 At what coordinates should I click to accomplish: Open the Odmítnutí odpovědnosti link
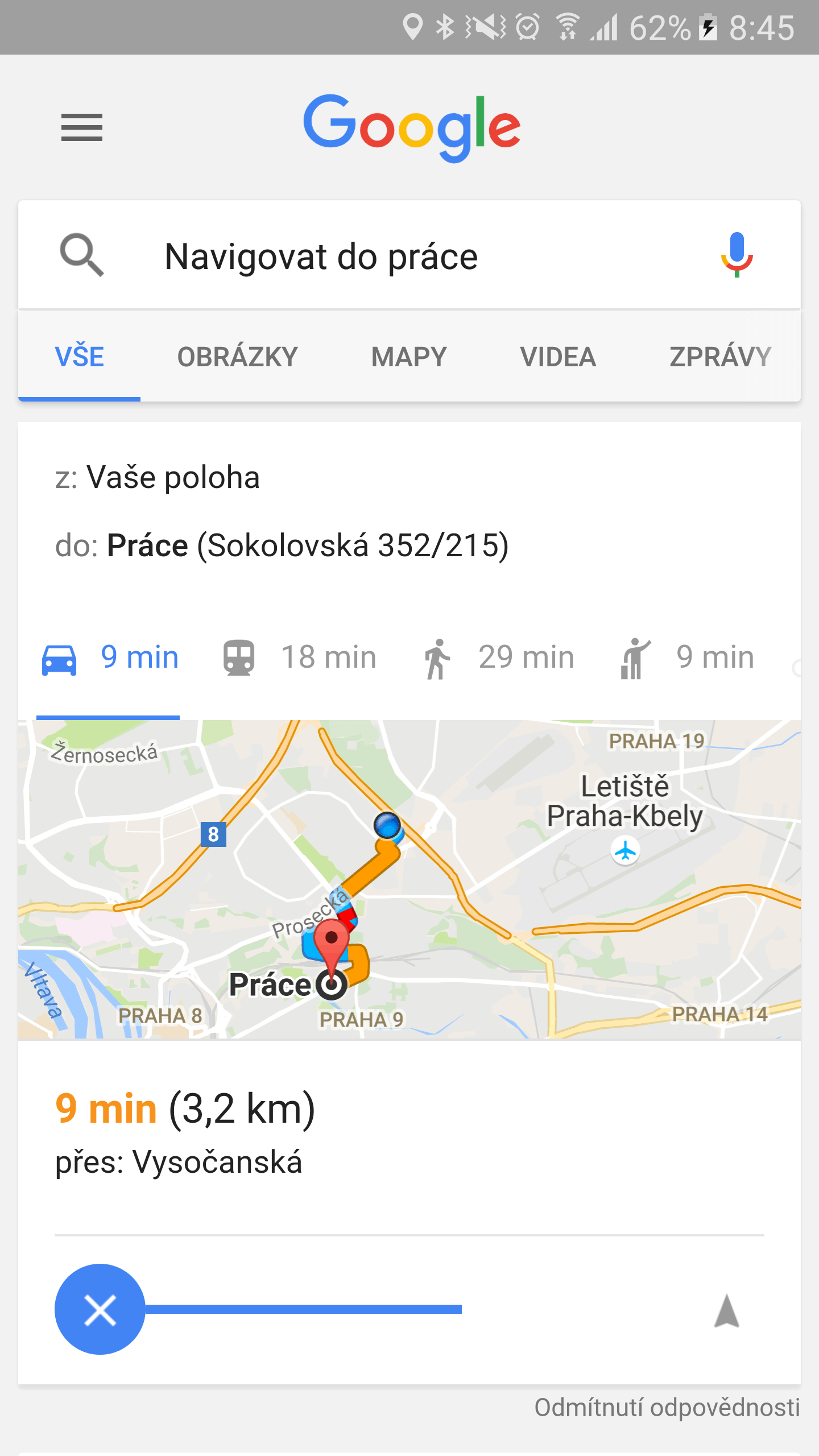click(667, 1408)
